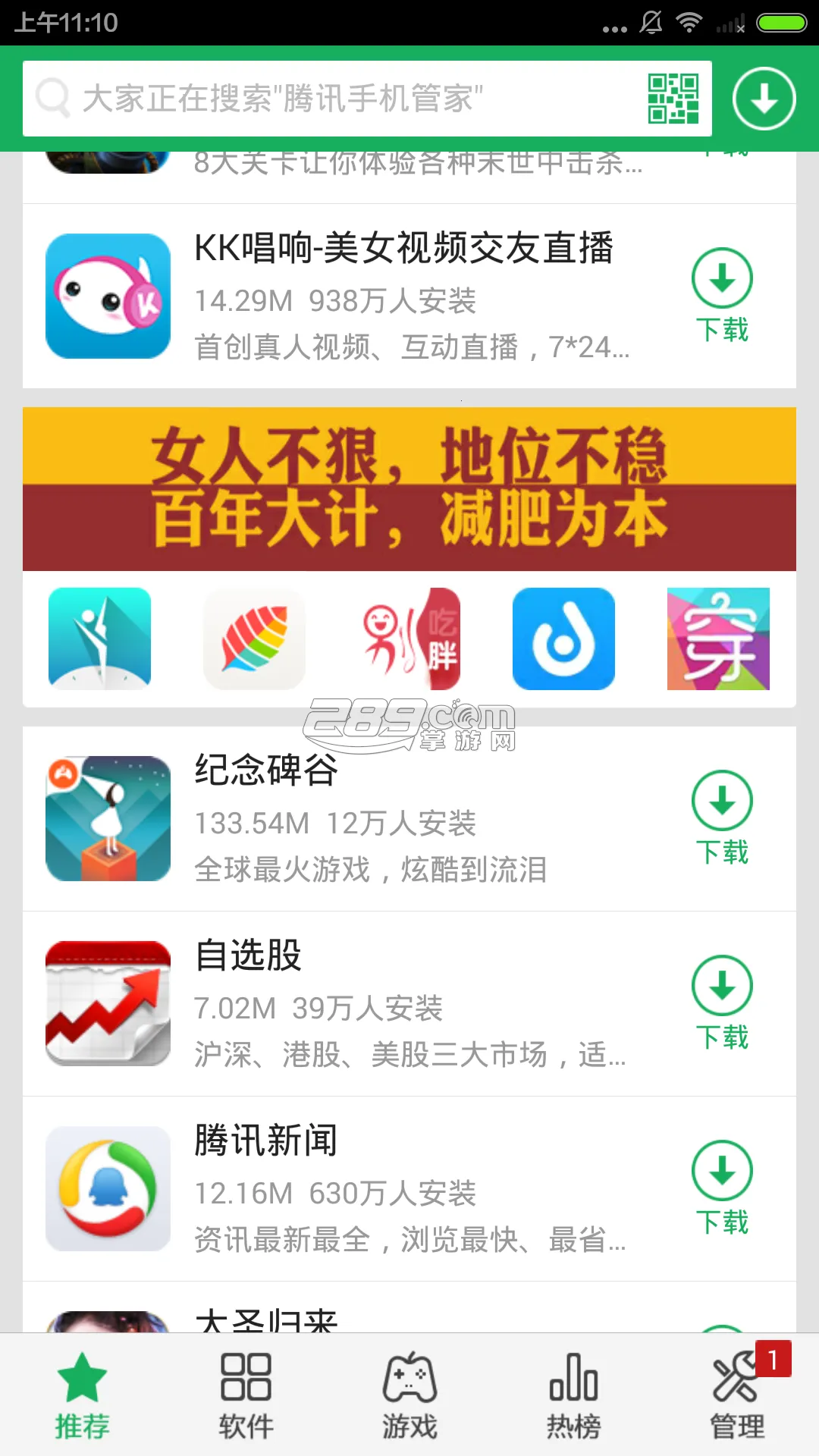Click inside the search input field

341,98
